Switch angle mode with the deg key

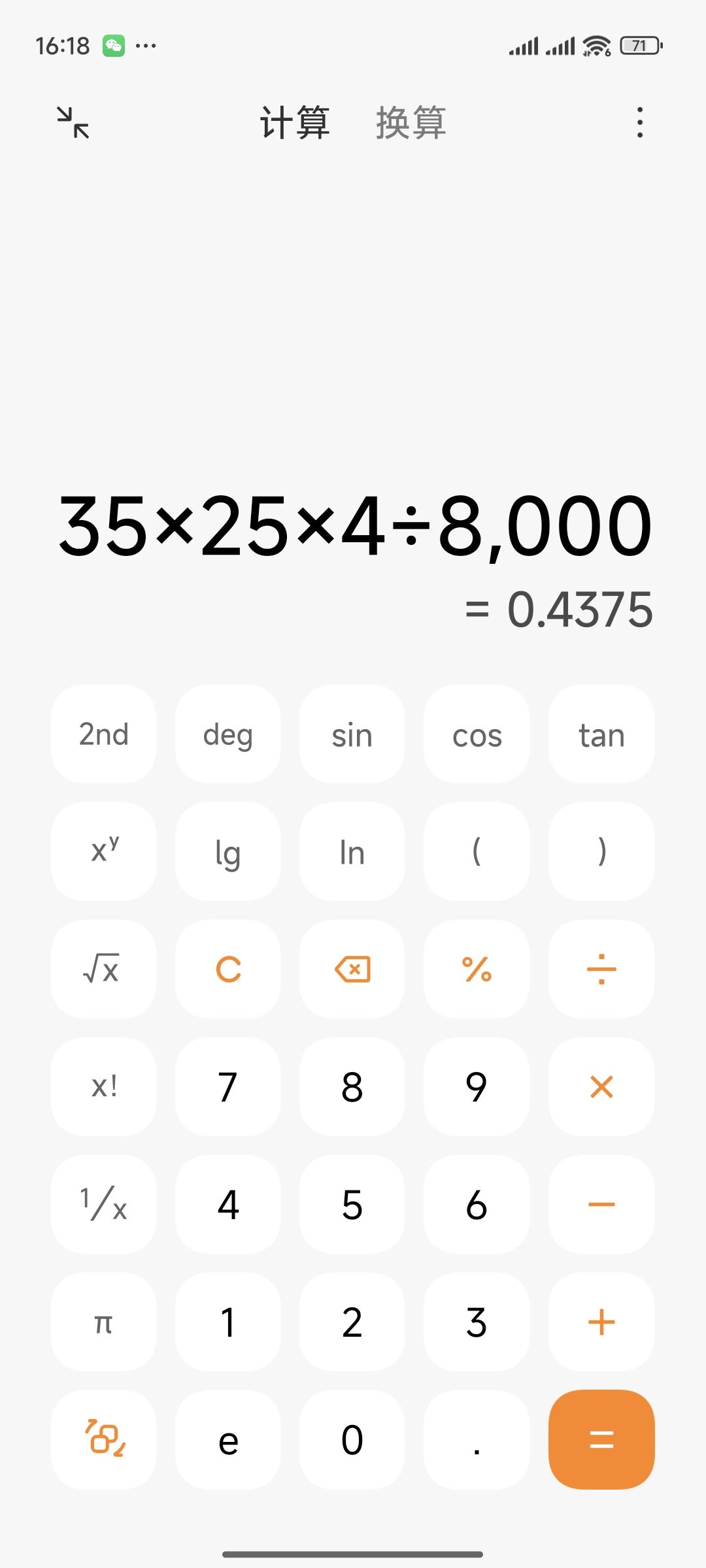pos(228,734)
